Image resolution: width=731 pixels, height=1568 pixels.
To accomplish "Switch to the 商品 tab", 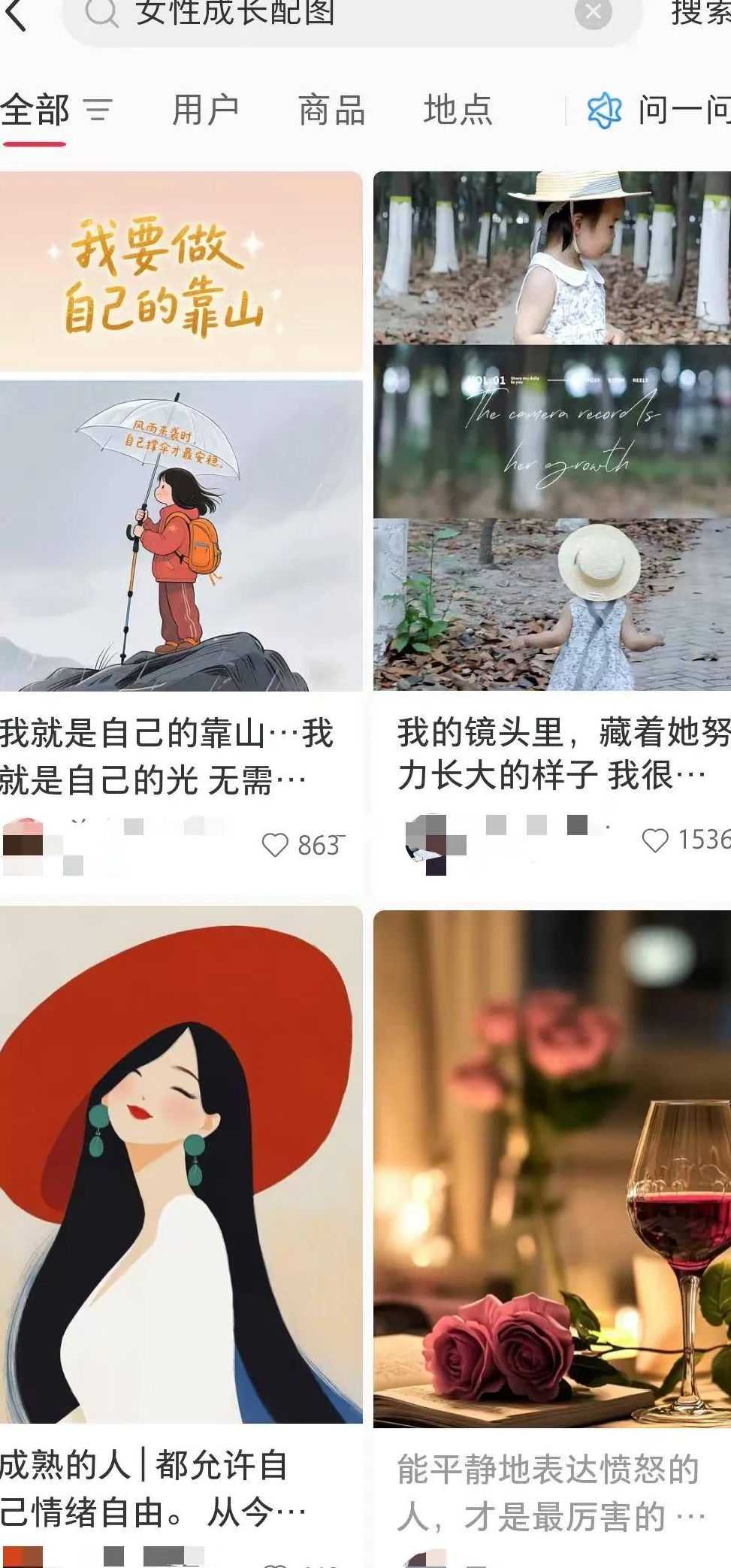I will [331, 110].
